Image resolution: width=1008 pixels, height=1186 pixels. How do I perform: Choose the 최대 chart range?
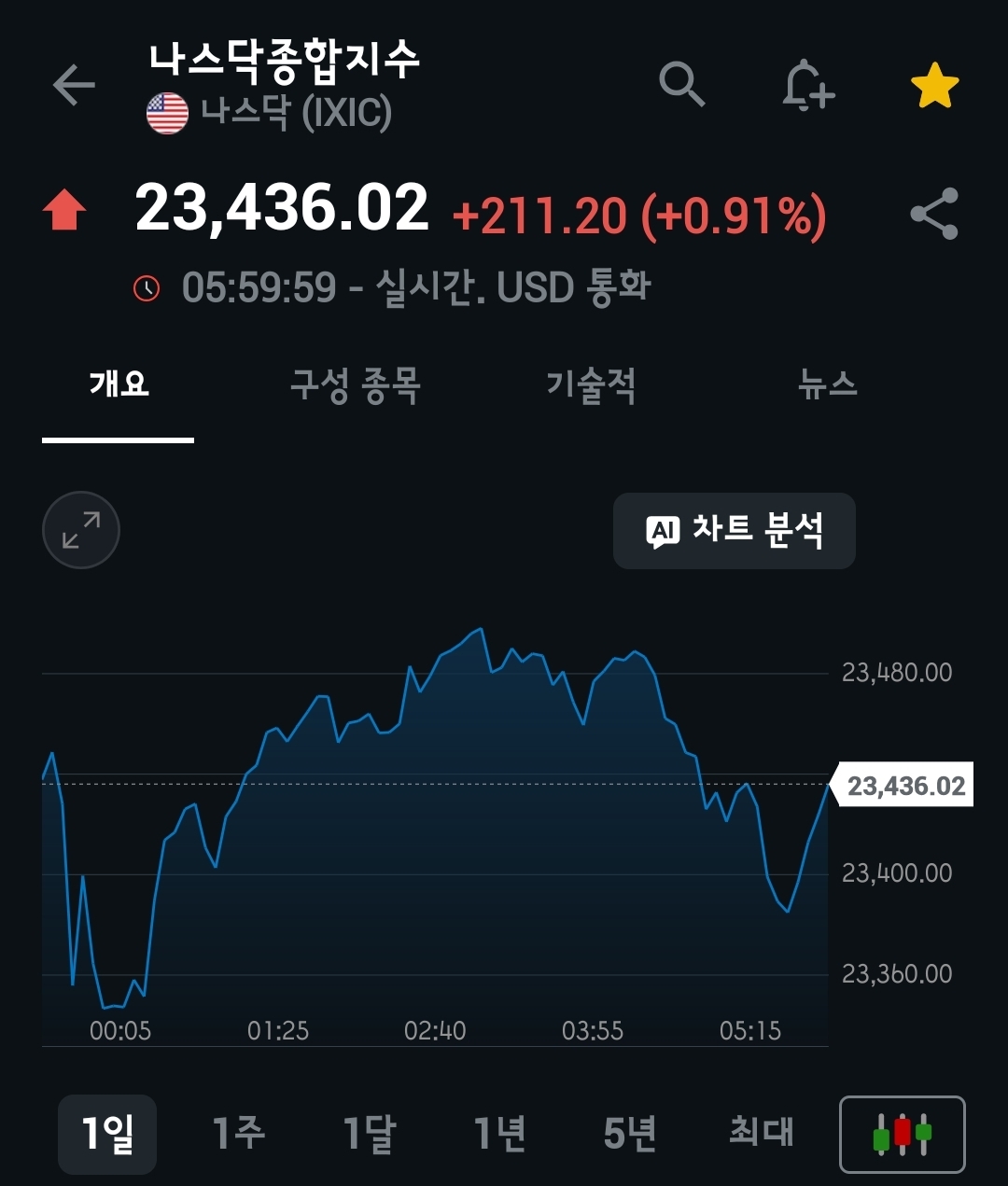click(761, 1134)
